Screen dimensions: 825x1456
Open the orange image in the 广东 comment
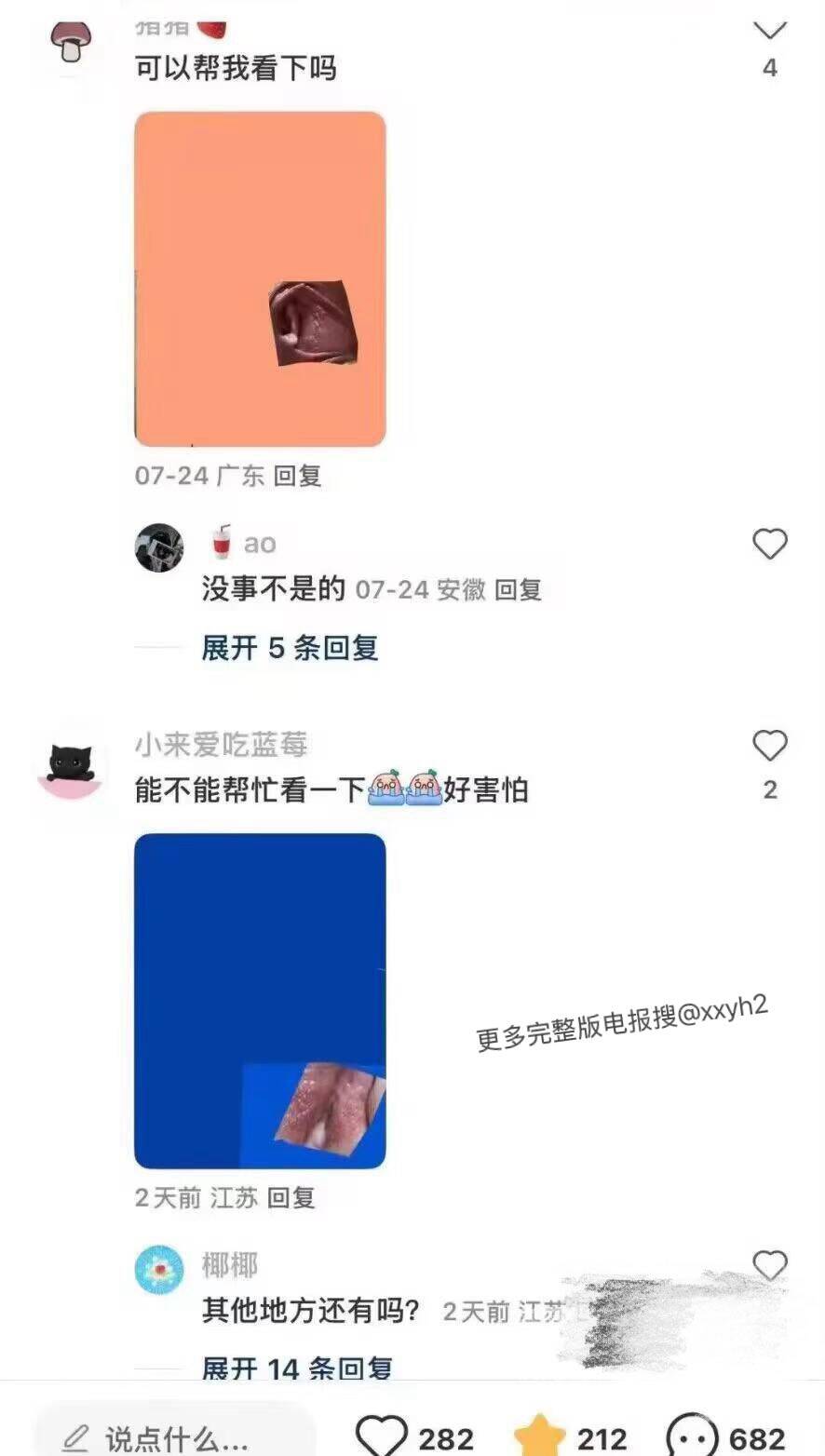[260, 279]
